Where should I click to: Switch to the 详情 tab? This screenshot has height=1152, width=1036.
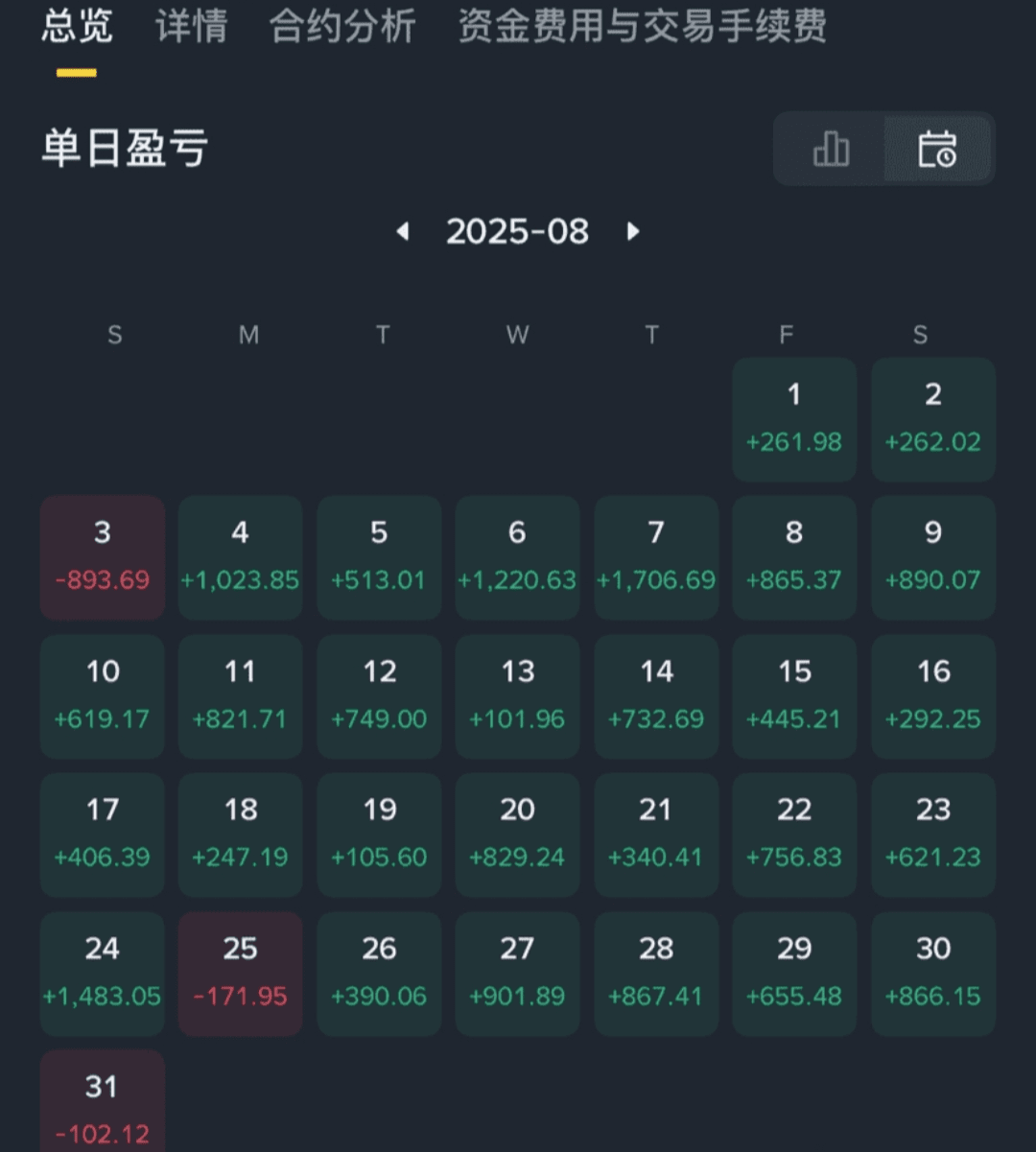(x=191, y=27)
